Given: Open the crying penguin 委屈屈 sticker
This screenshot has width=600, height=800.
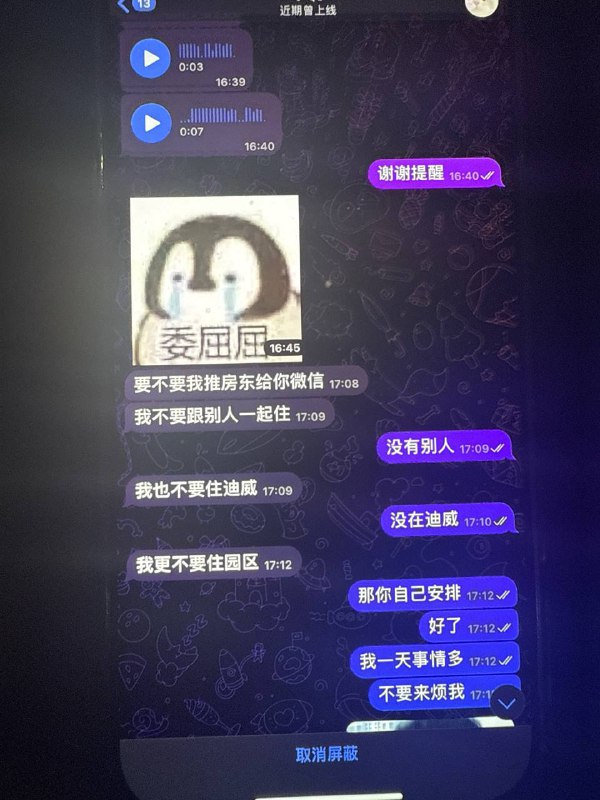Looking at the screenshot, I should pos(216,278).
